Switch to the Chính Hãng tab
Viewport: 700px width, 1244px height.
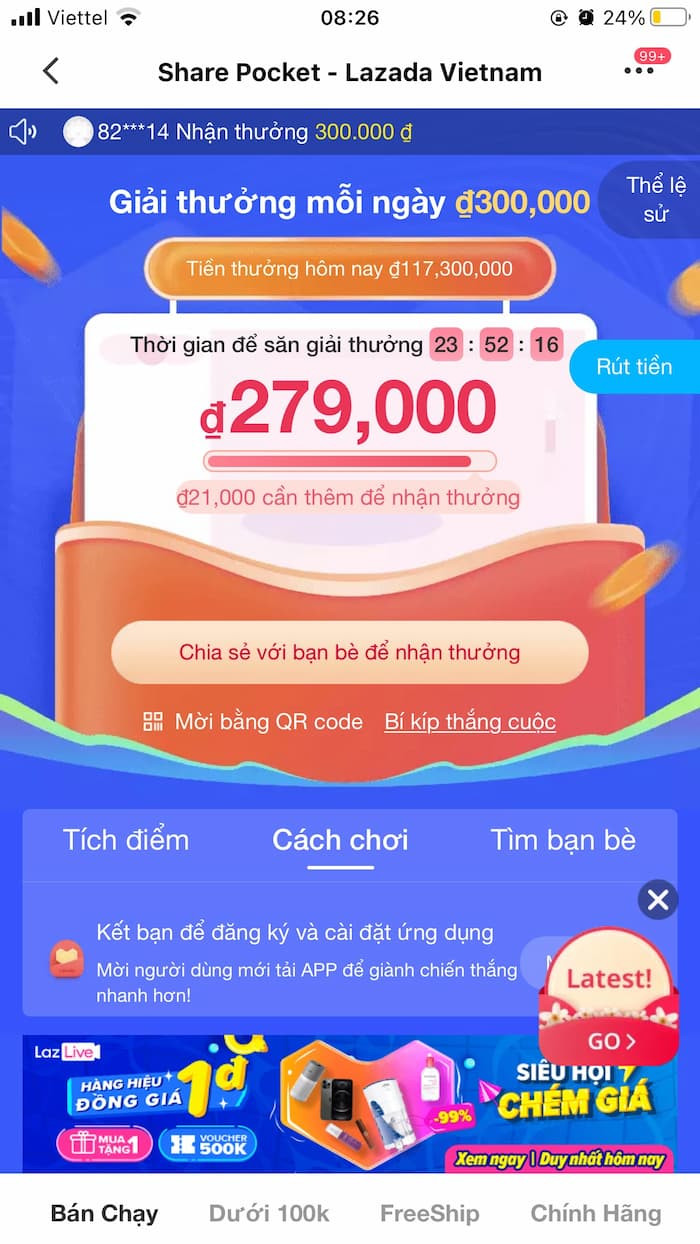coord(596,1213)
